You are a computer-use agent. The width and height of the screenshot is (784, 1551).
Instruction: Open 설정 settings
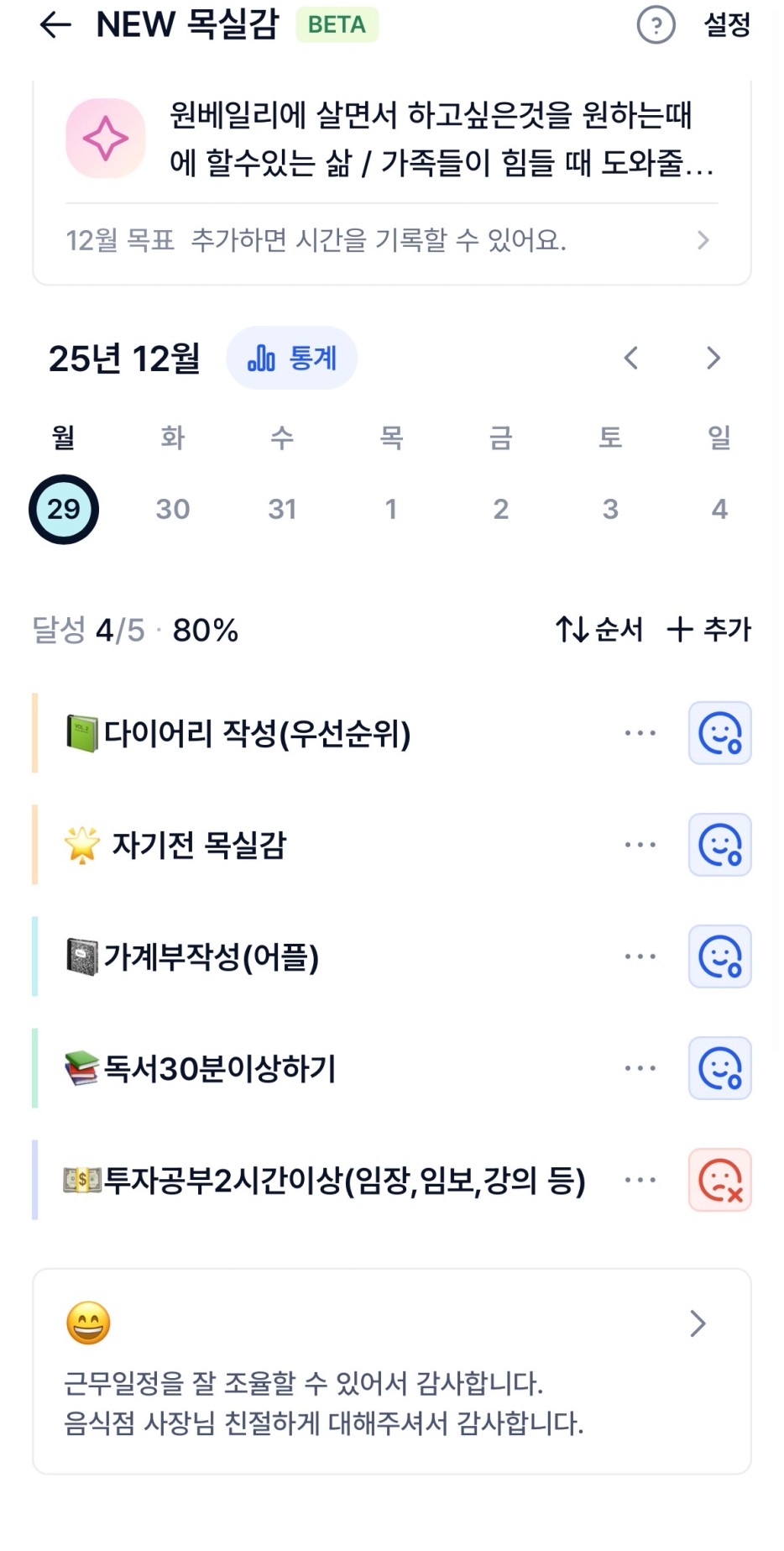click(726, 25)
